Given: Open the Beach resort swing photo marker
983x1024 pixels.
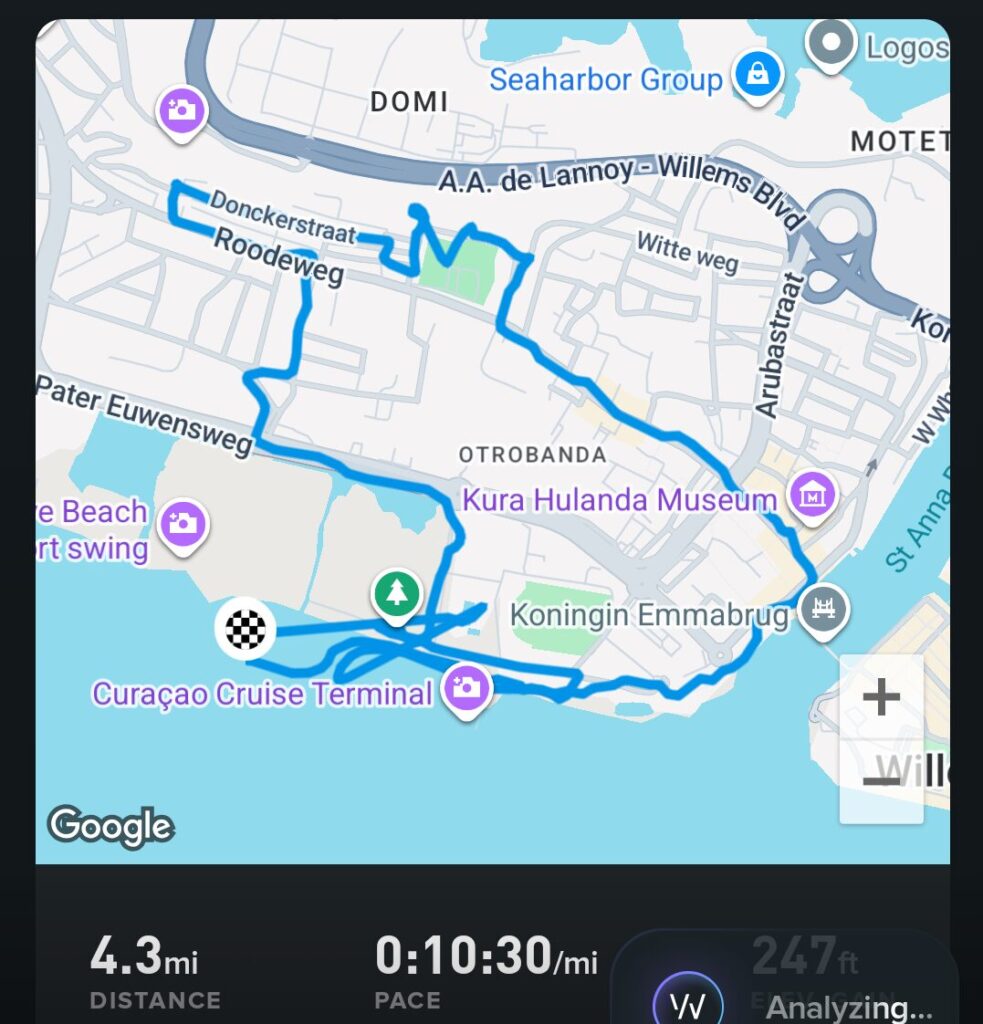Looking at the screenshot, I should point(182,523).
